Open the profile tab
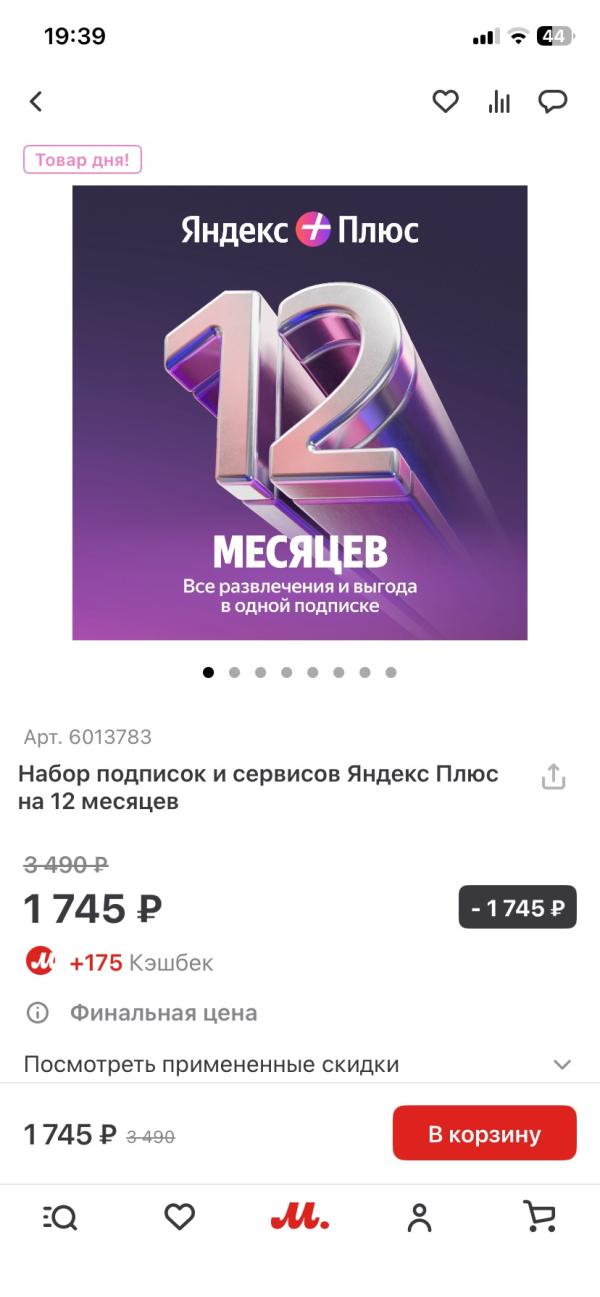The image size is (600, 1297). point(420,1216)
